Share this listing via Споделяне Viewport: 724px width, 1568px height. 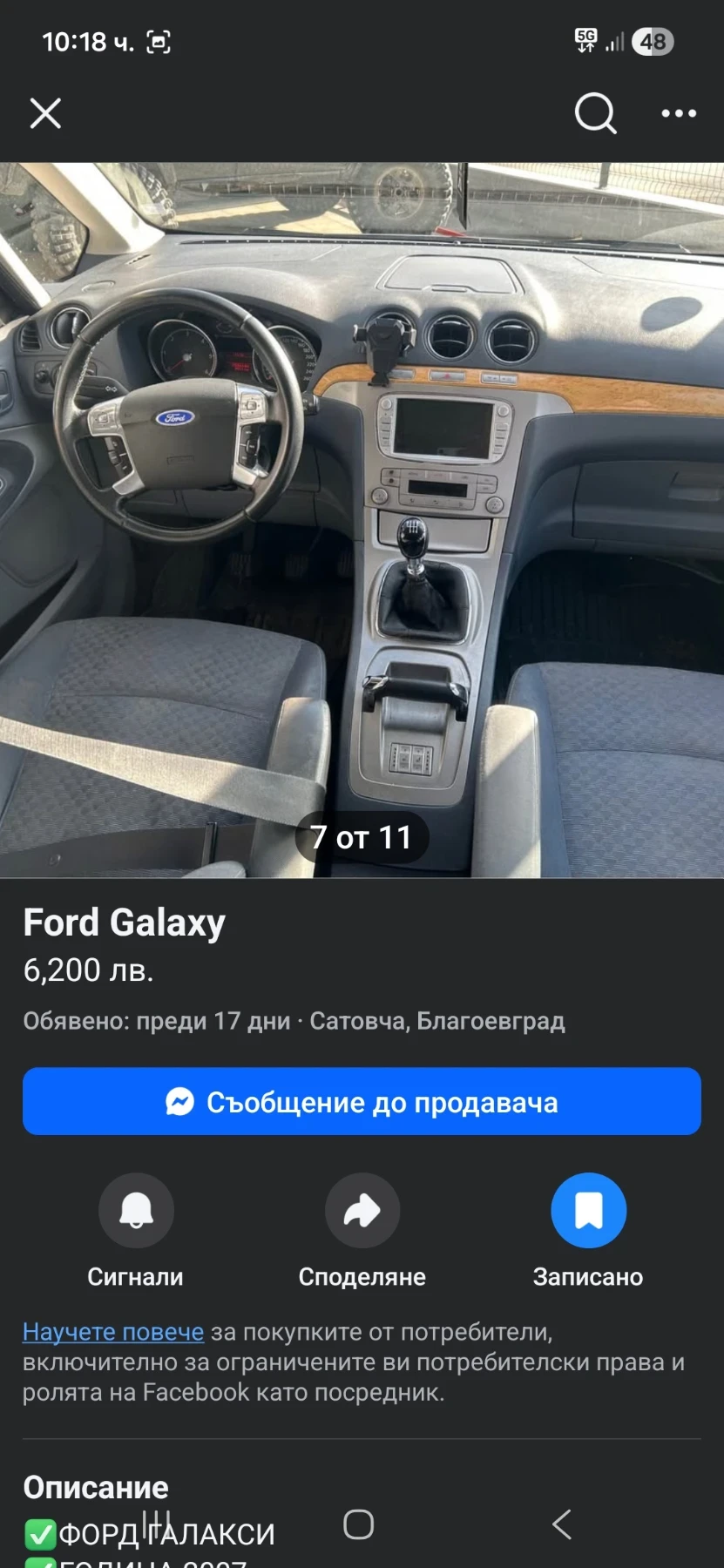362,1210
